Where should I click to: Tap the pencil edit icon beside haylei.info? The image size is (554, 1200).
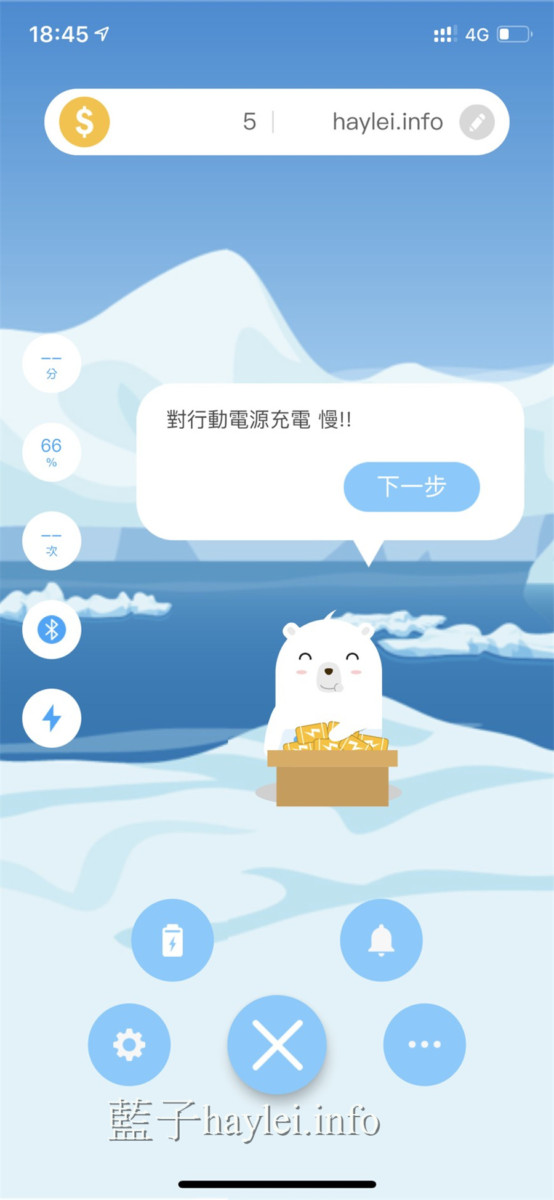click(x=477, y=122)
